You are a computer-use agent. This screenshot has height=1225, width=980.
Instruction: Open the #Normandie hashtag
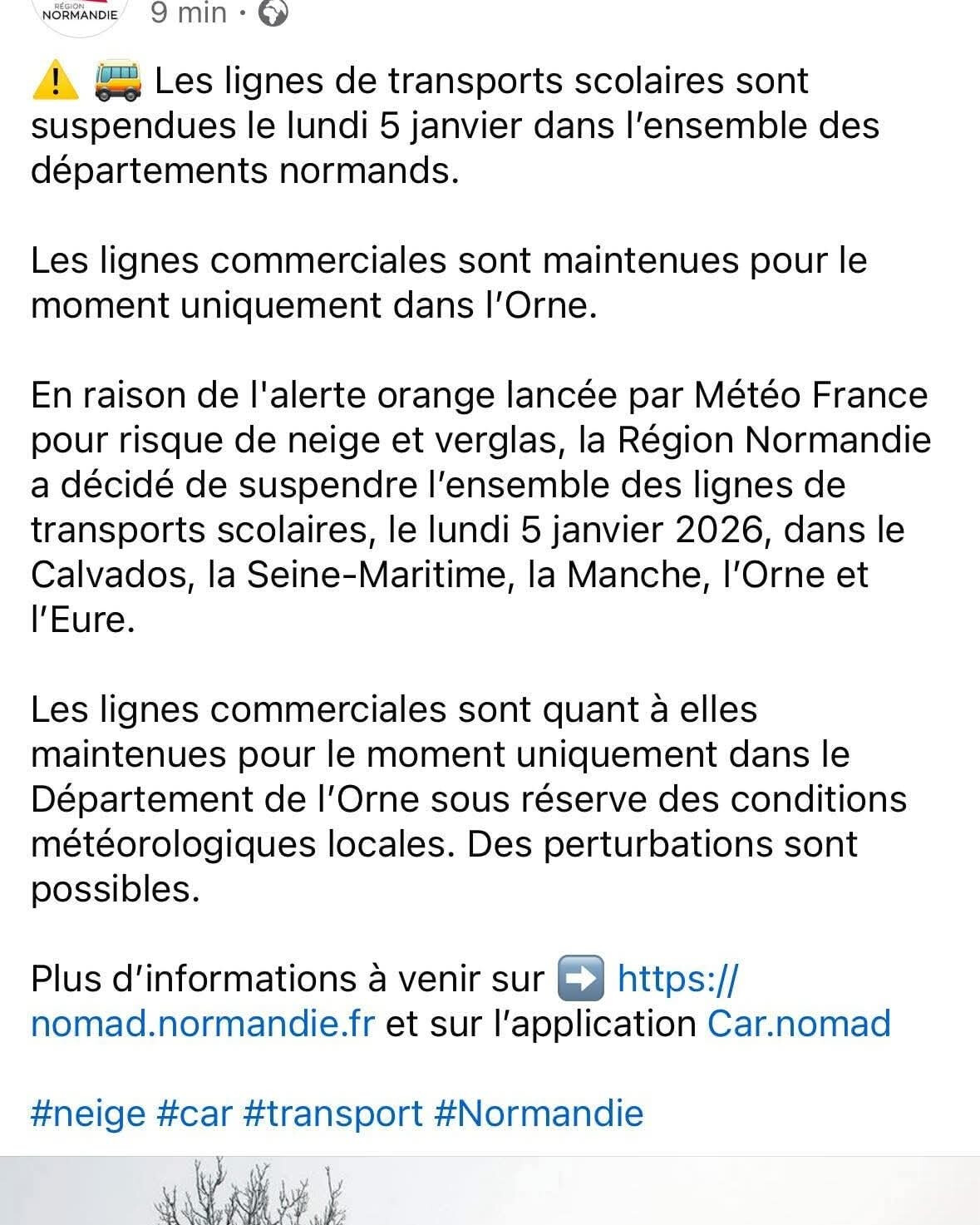click(x=539, y=1113)
